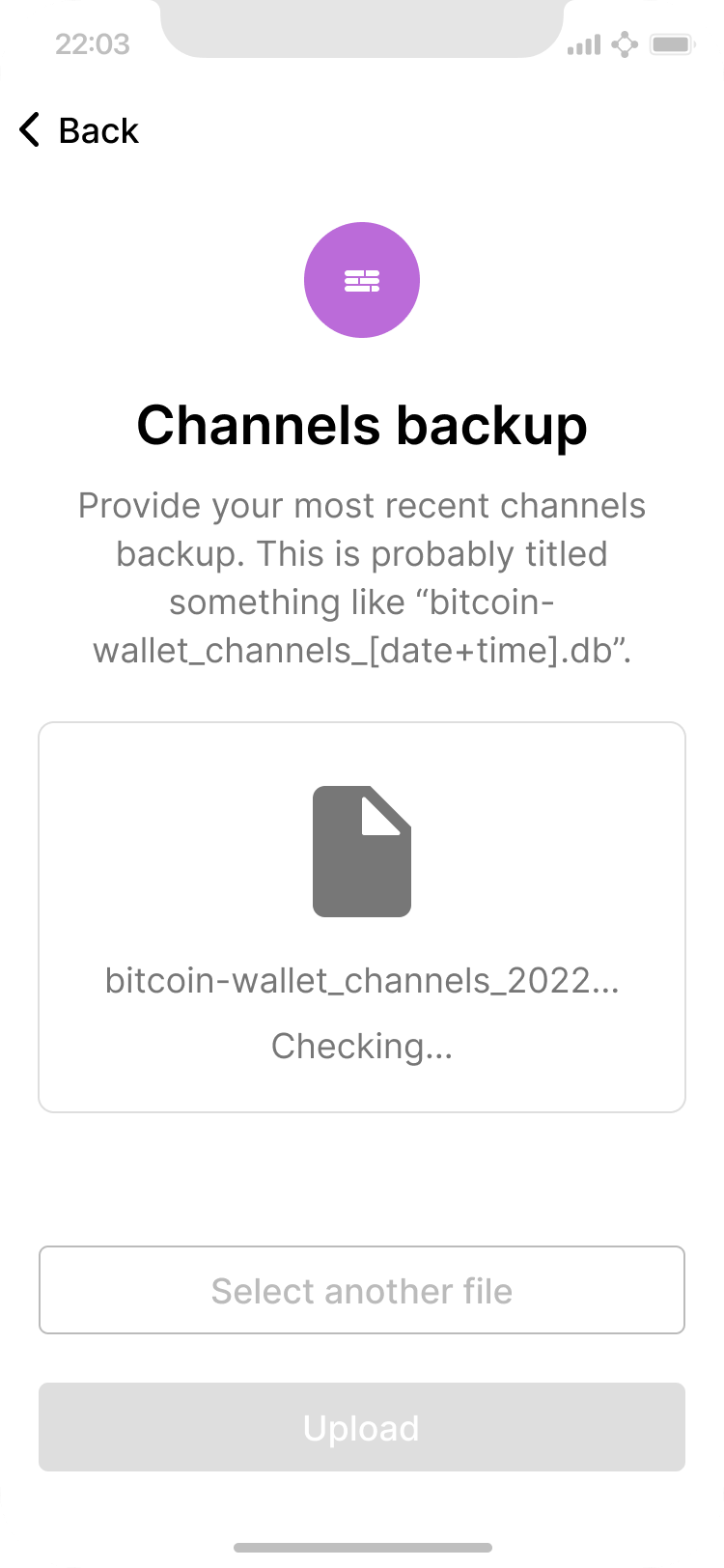Tap the Upload button
The image size is (724, 1568).
362,1427
